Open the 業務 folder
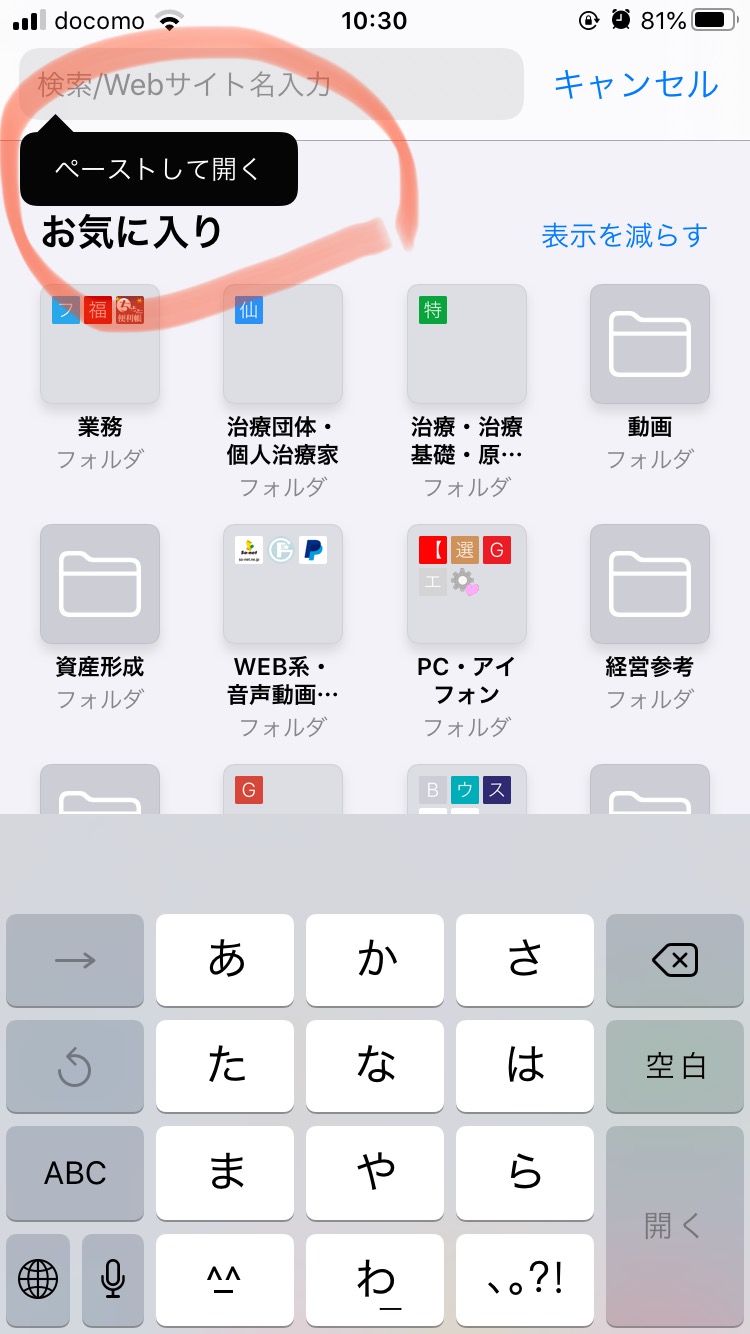750x1334 pixels. click(x=100, y=344)
